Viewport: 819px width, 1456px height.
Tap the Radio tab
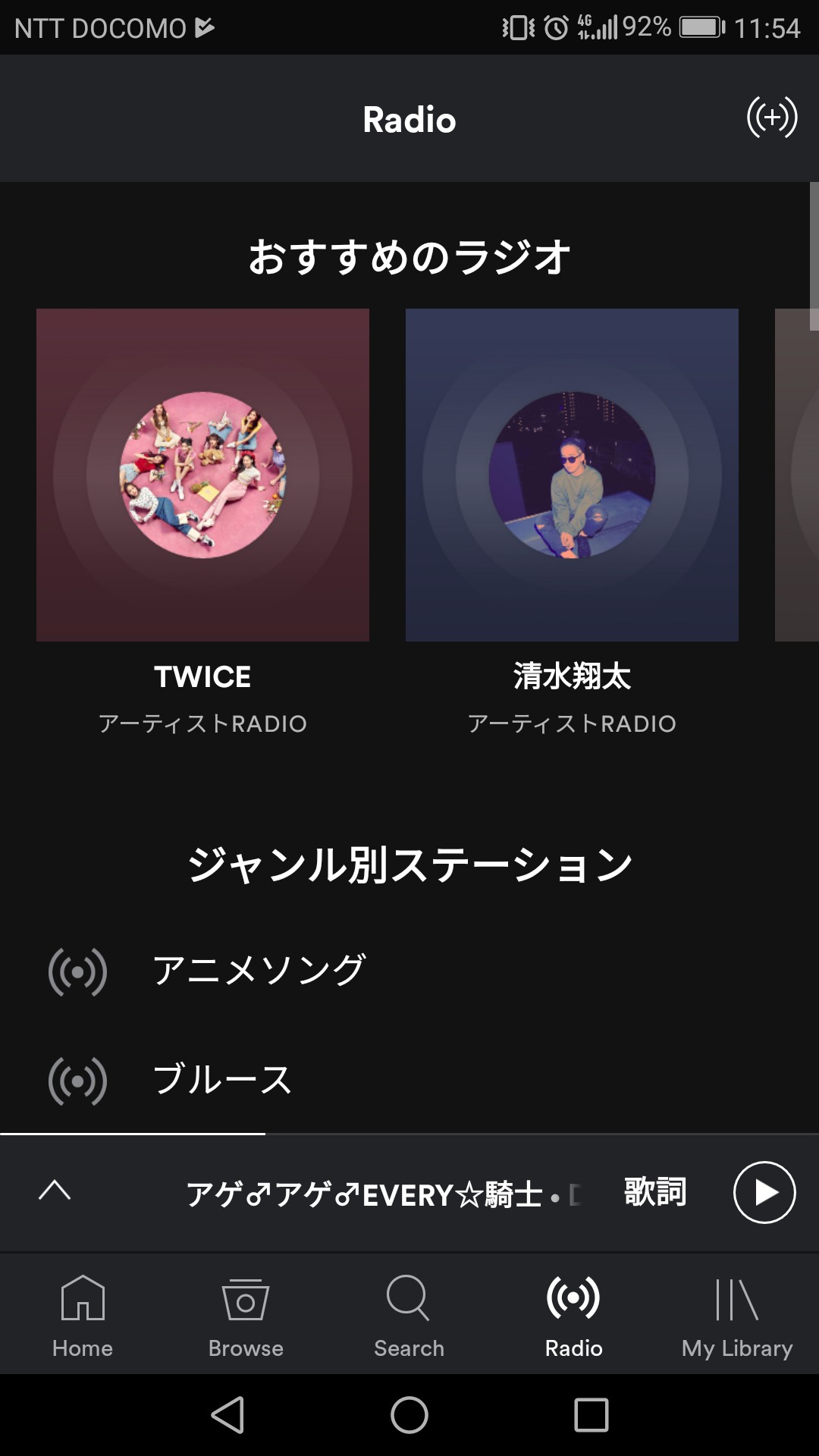tap(573, 1316)
